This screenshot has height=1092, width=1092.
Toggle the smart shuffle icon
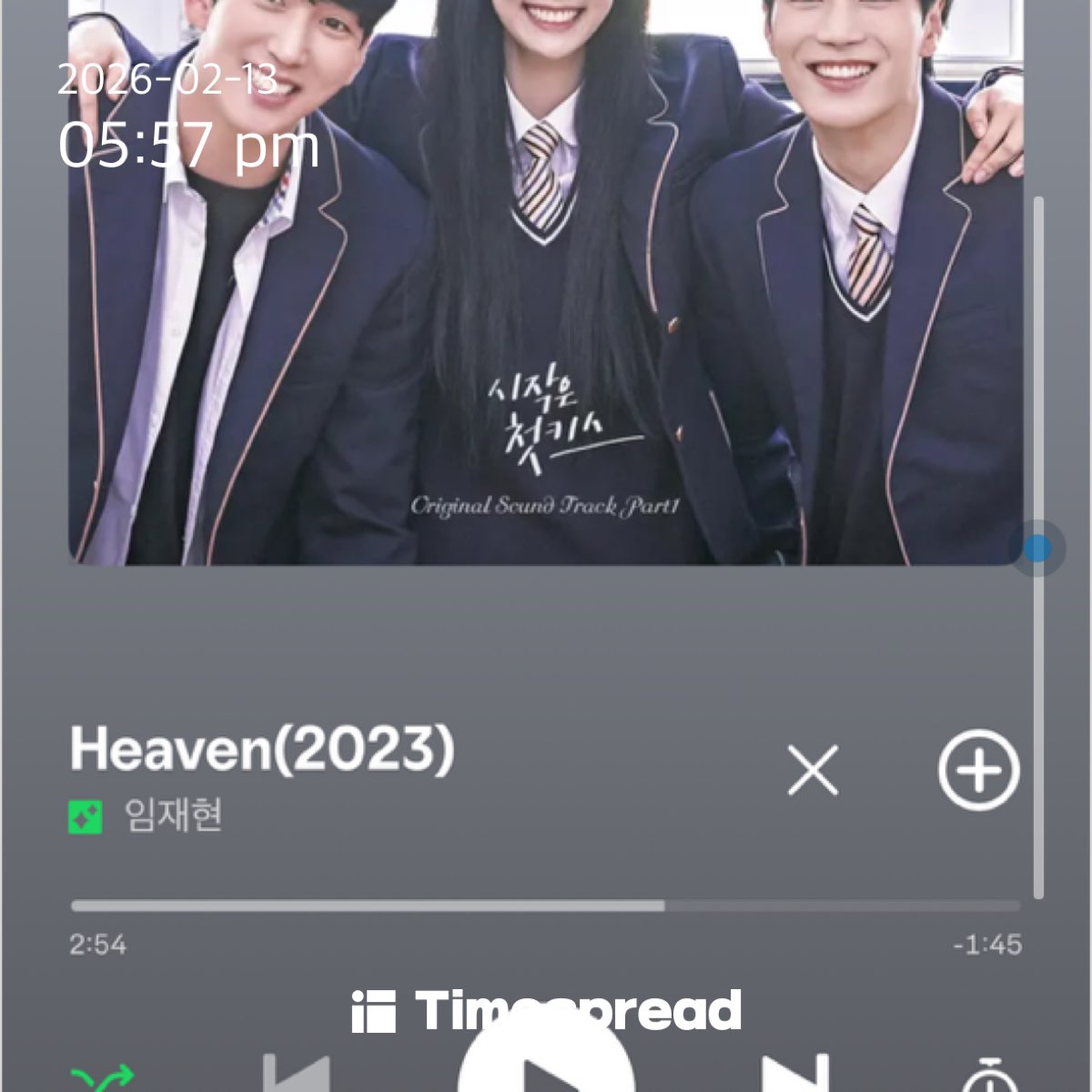pyautogui.click(x=102, y=1077)
